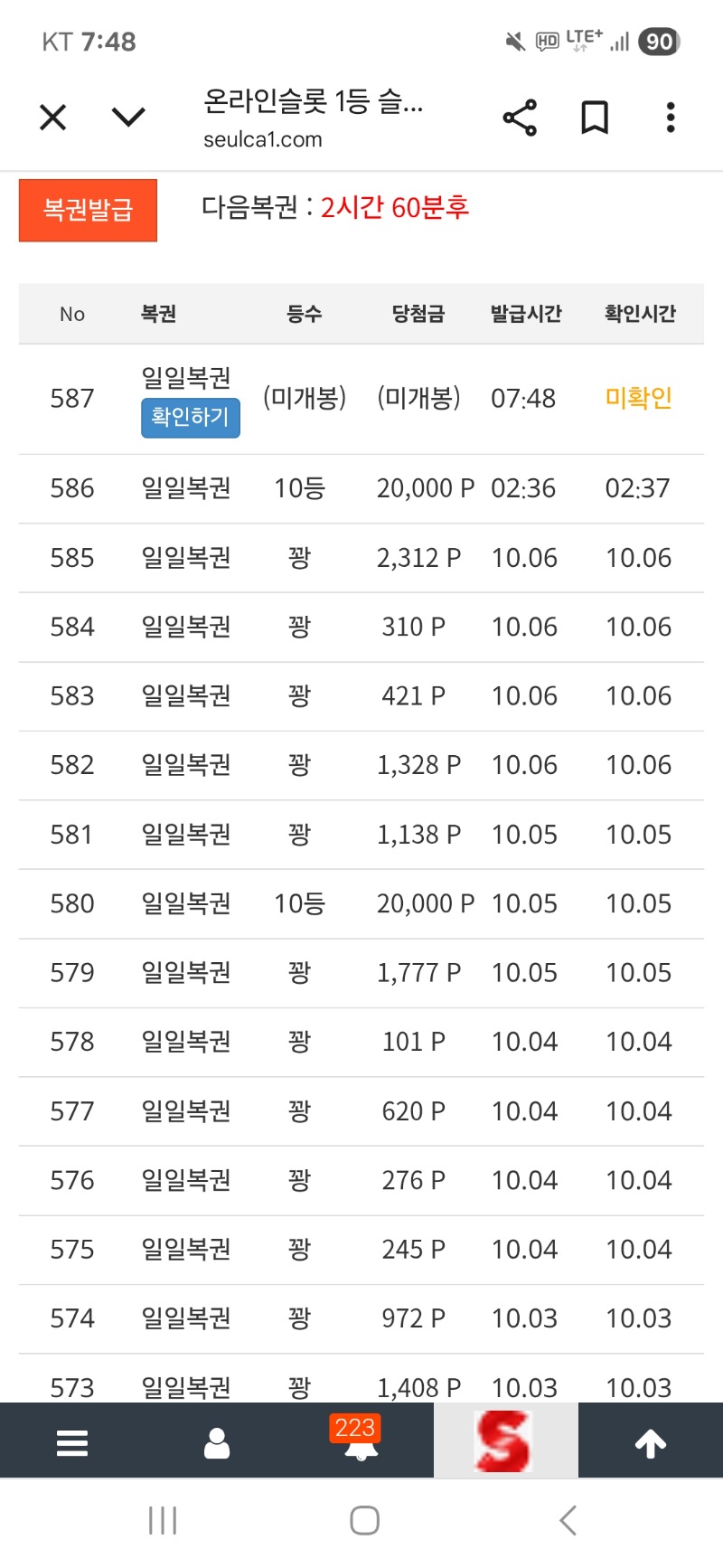The image size is (723, 1568).
Task: Expand the browser dropdown chevron
Action: click(x=128, y=118)
